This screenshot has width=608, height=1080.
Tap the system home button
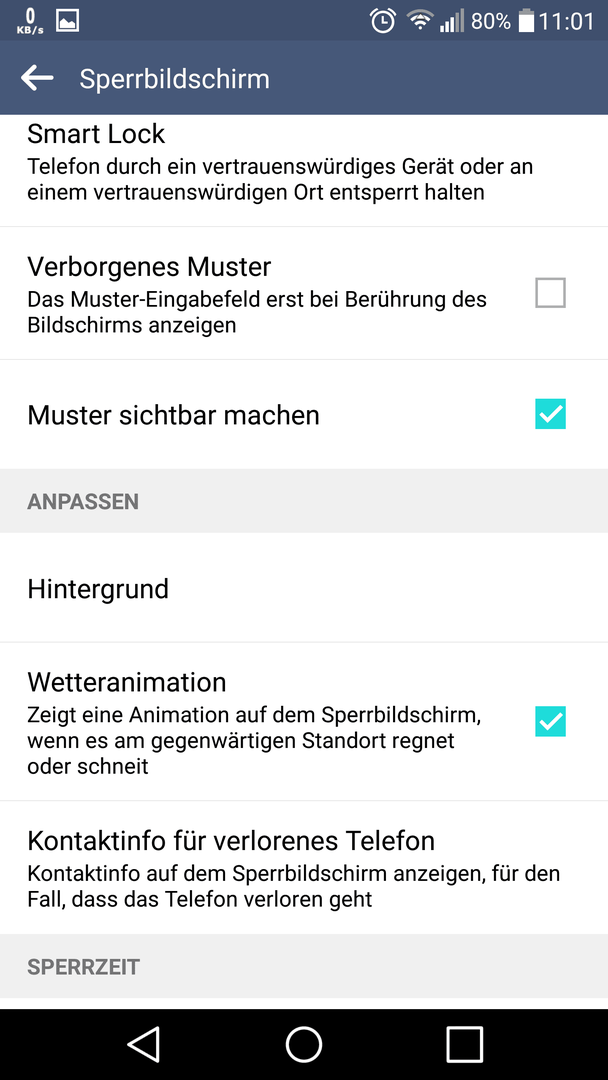click(304, 1044)
